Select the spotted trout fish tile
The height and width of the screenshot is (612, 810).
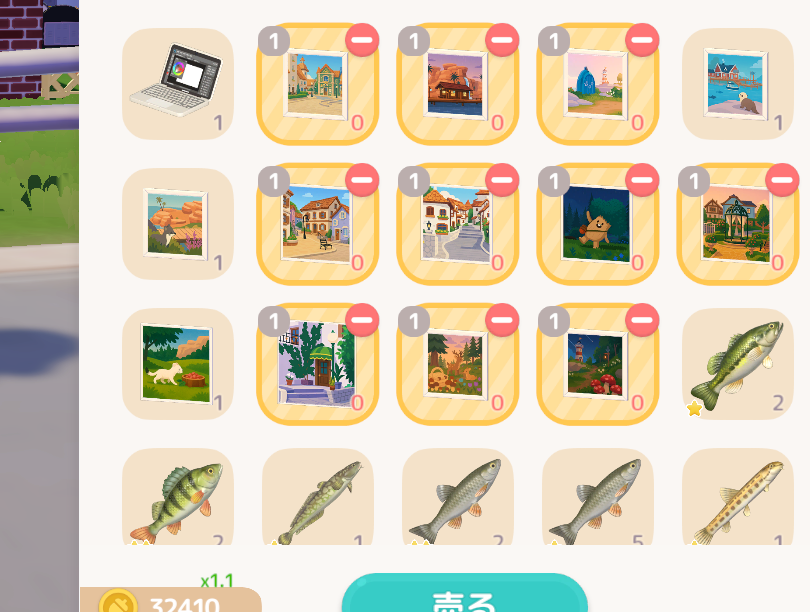tap(737, 498)
